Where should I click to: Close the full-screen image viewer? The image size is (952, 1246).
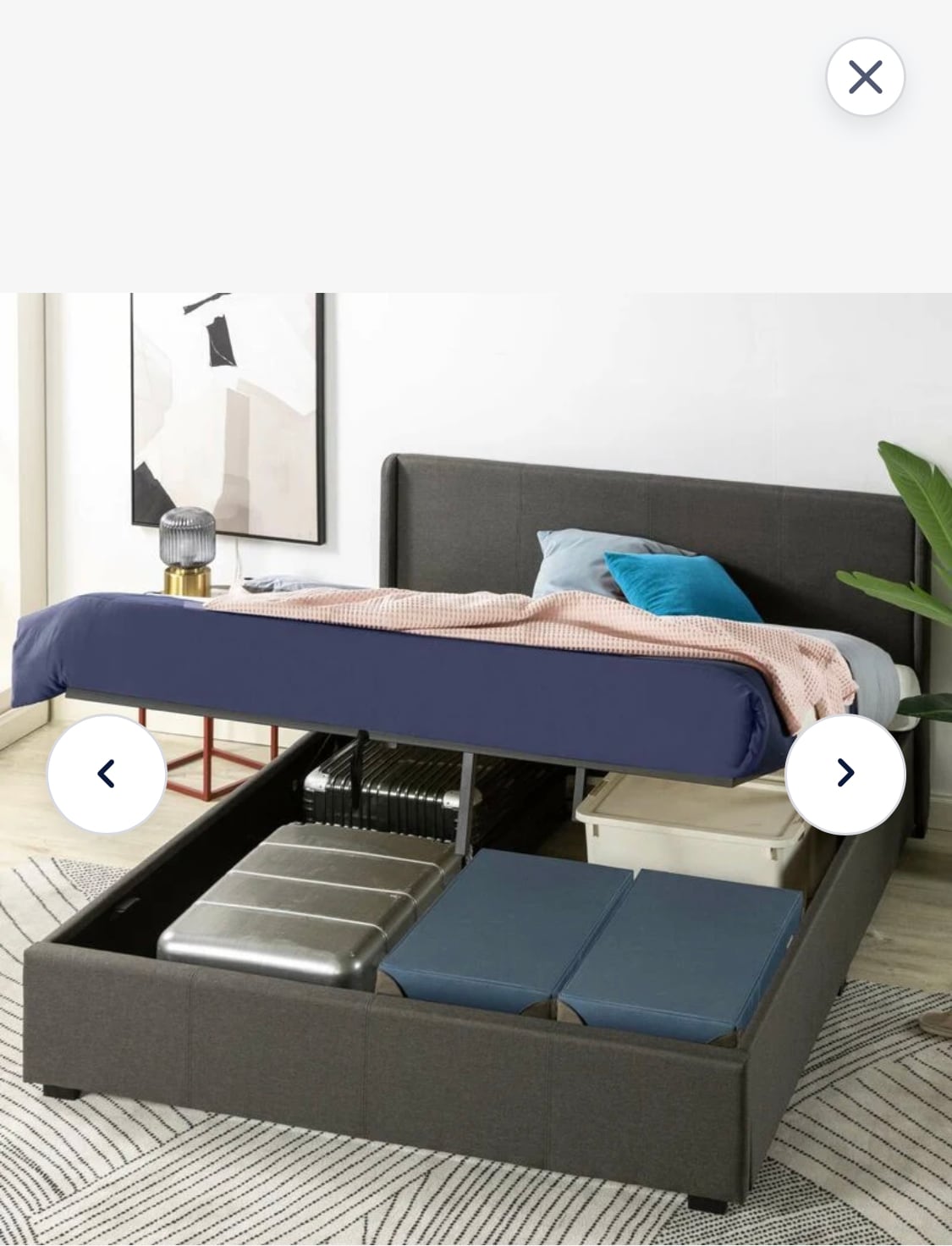865,77
